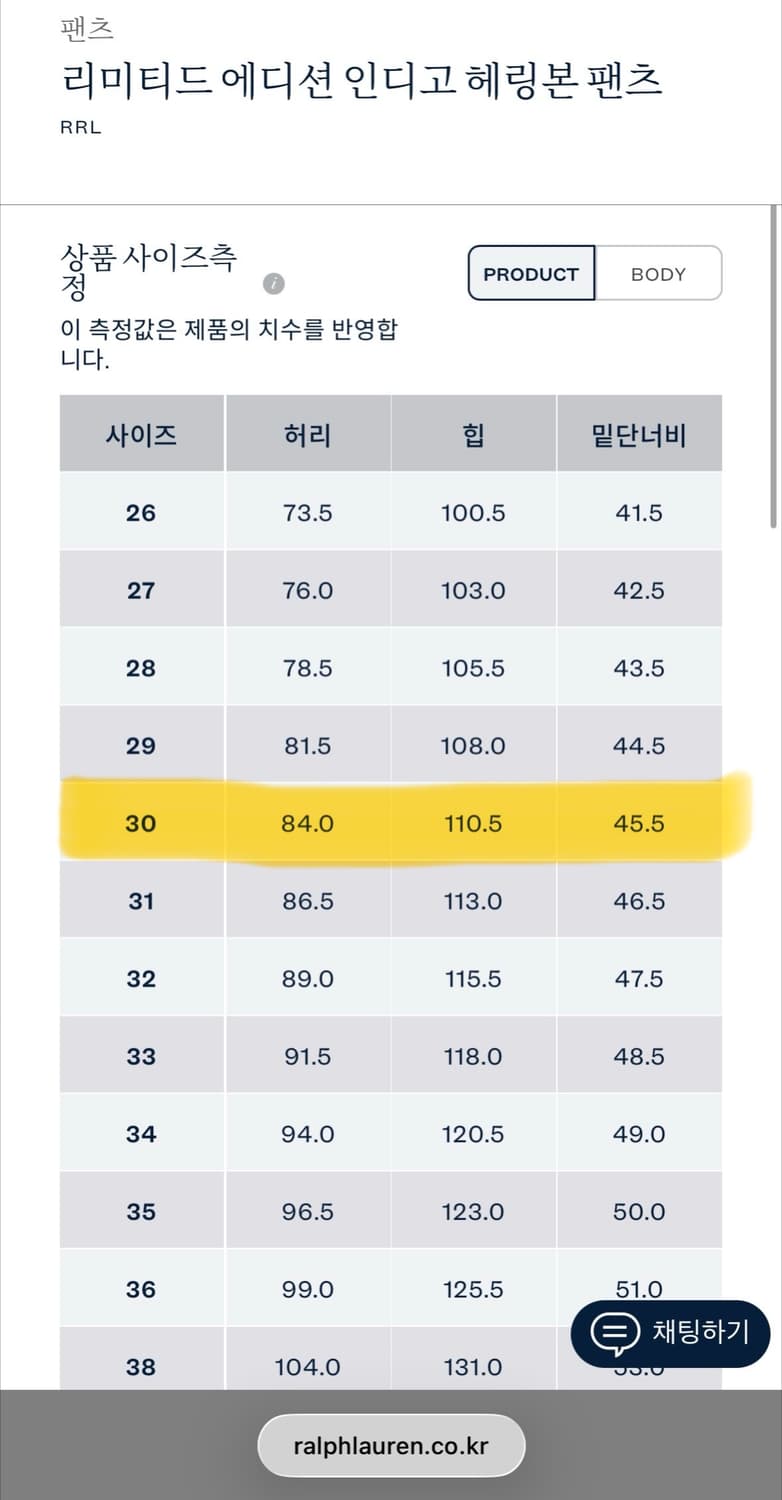The image size is (782, 1500).
Task: Tap the 밑단너비 column header
Action: tap(638, 433)
